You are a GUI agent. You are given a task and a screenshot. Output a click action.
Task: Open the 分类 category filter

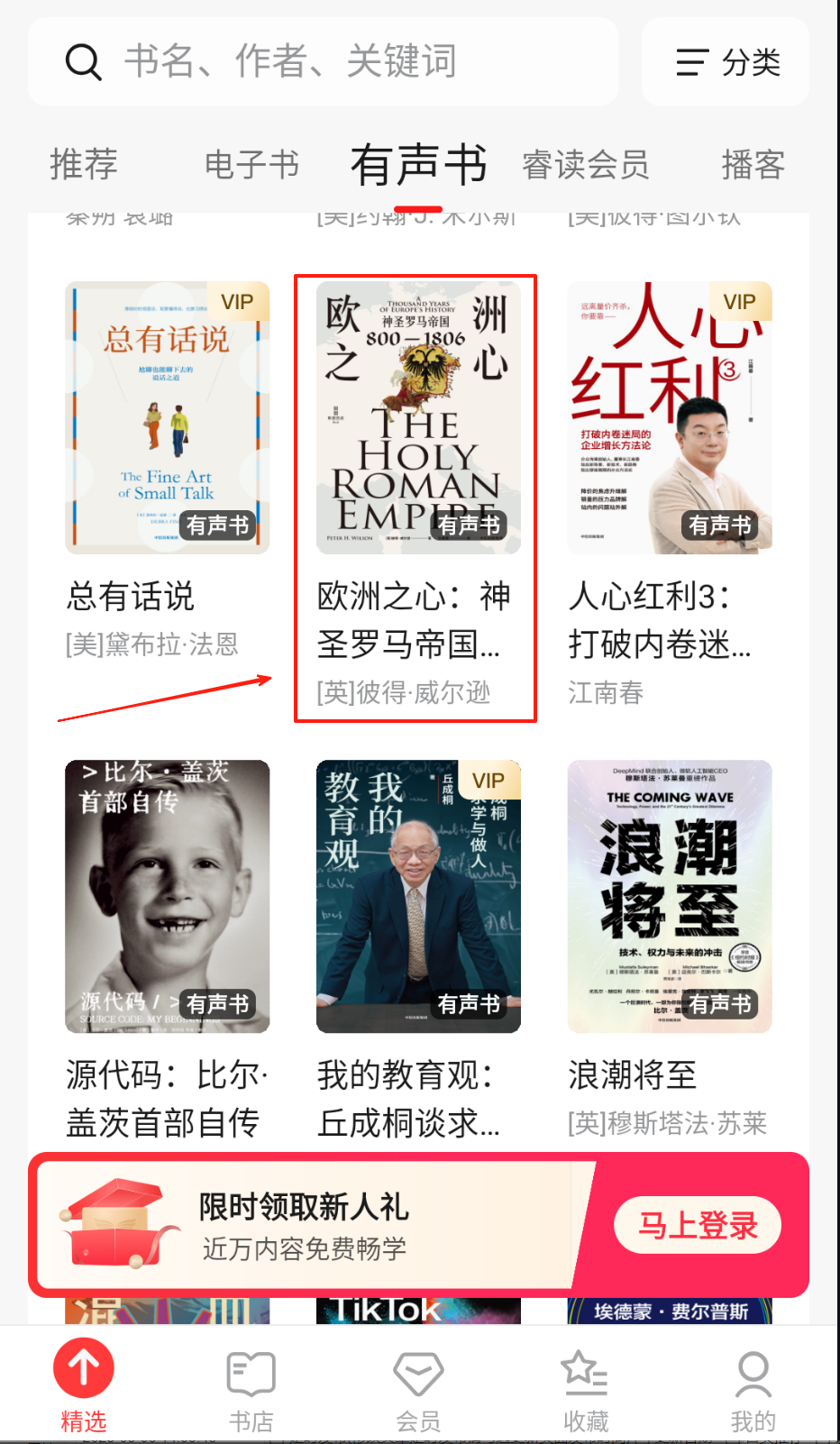[x=726, y=62]
